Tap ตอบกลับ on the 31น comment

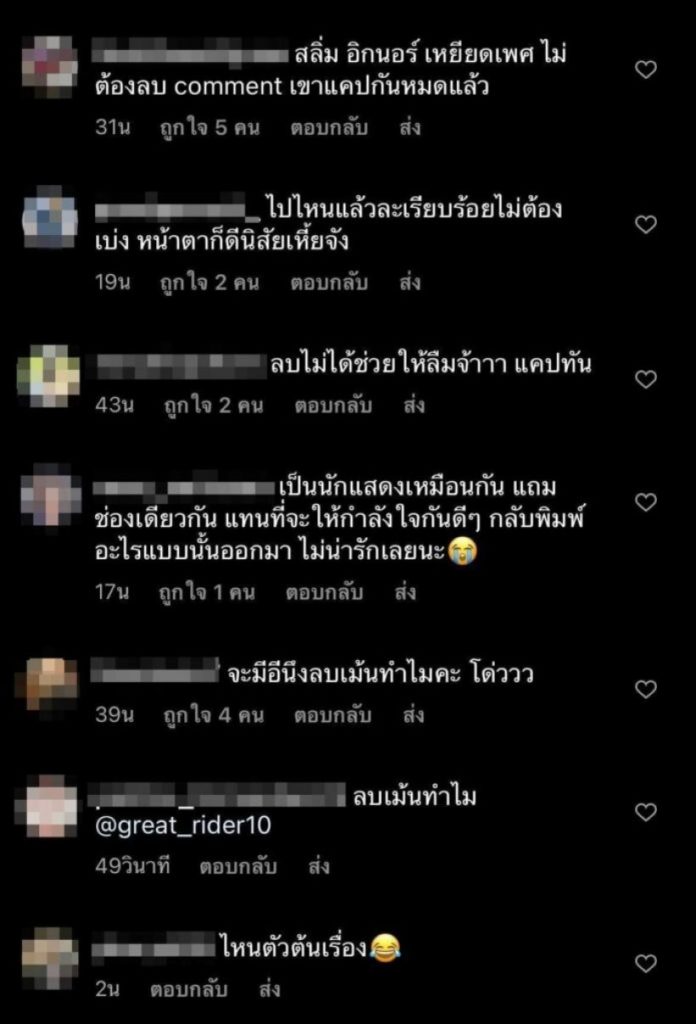tap(328, 128)
